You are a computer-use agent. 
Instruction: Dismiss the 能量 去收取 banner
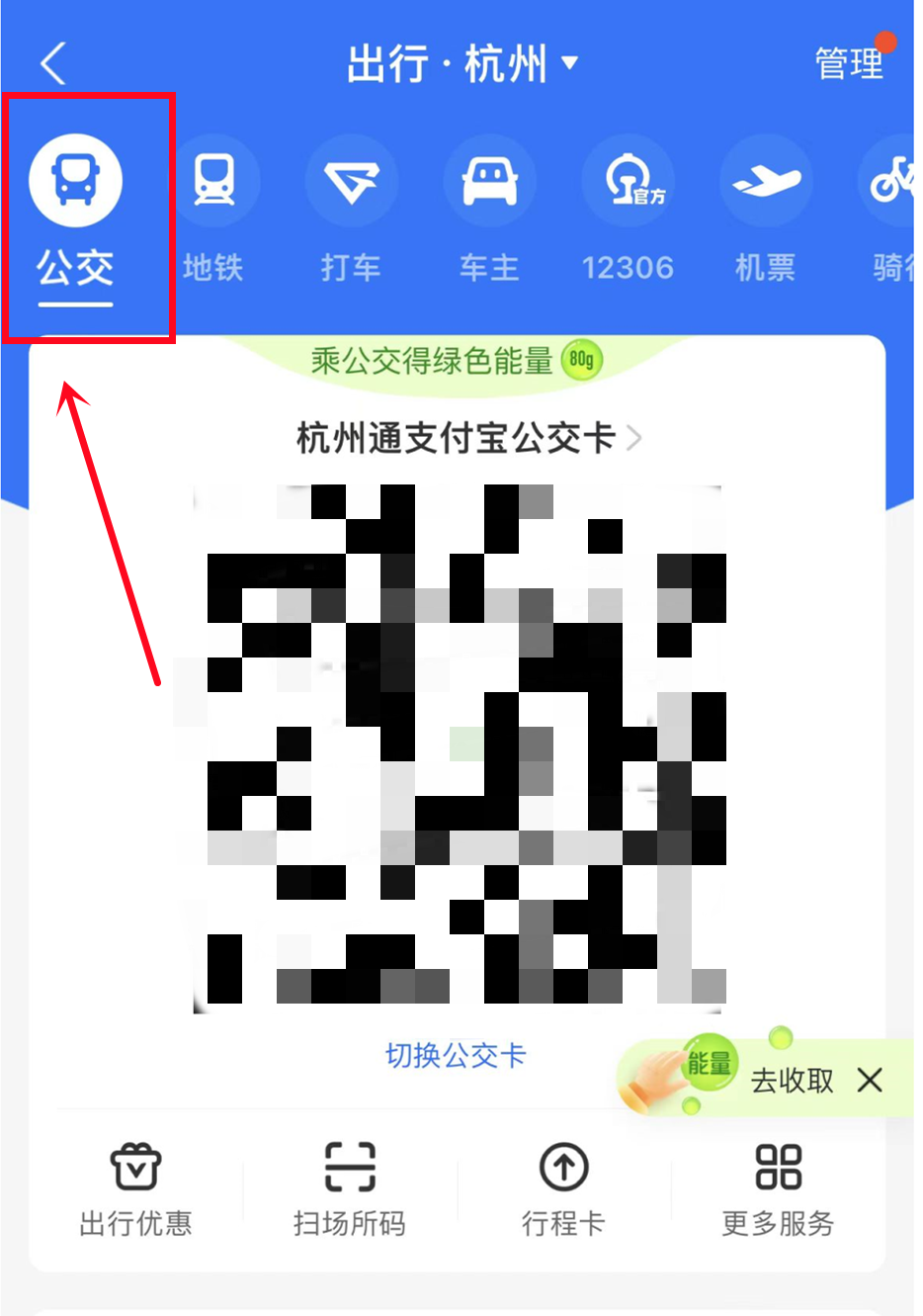pyautogui.click(x=871, y=1080)
